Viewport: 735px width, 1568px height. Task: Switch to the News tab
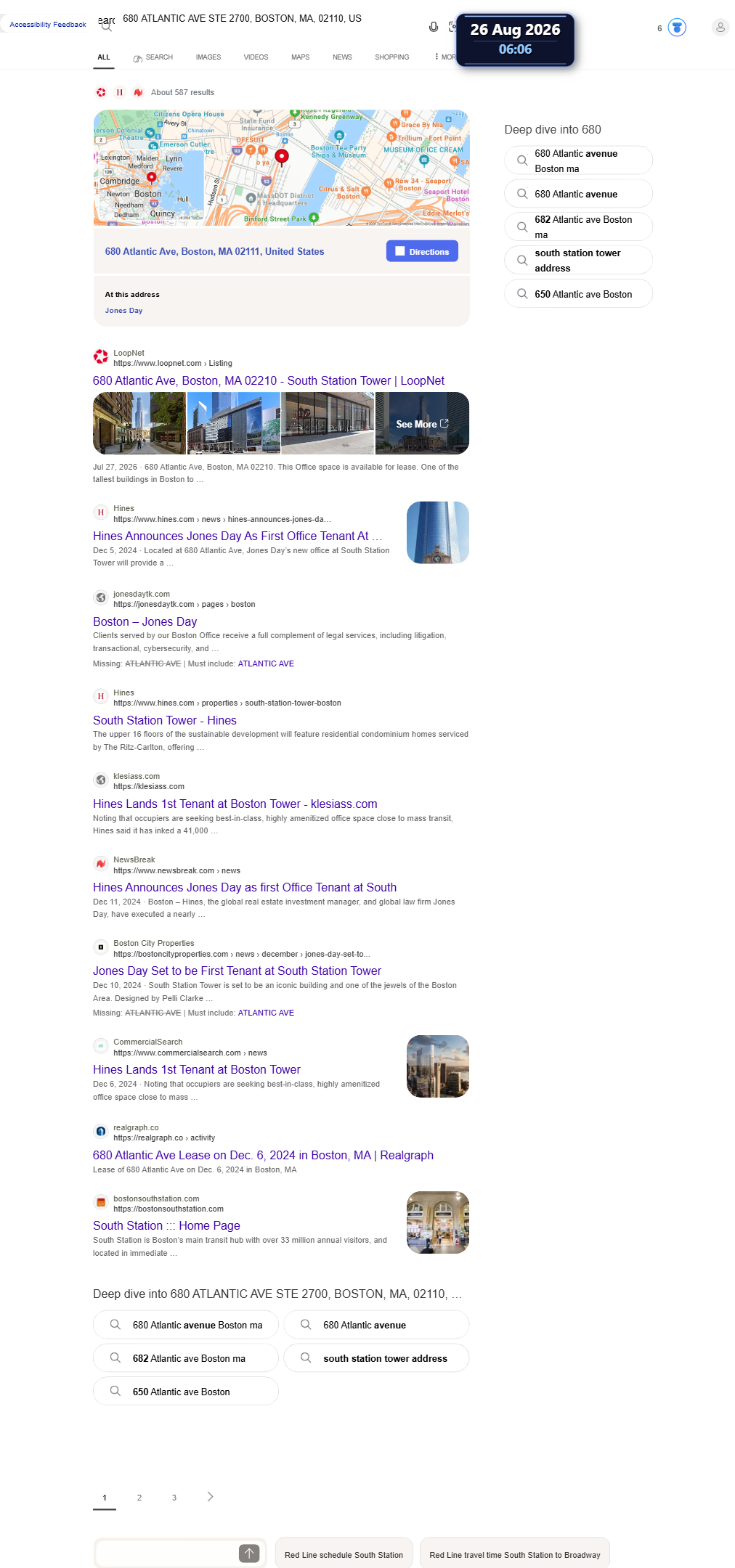coord(342,57)
